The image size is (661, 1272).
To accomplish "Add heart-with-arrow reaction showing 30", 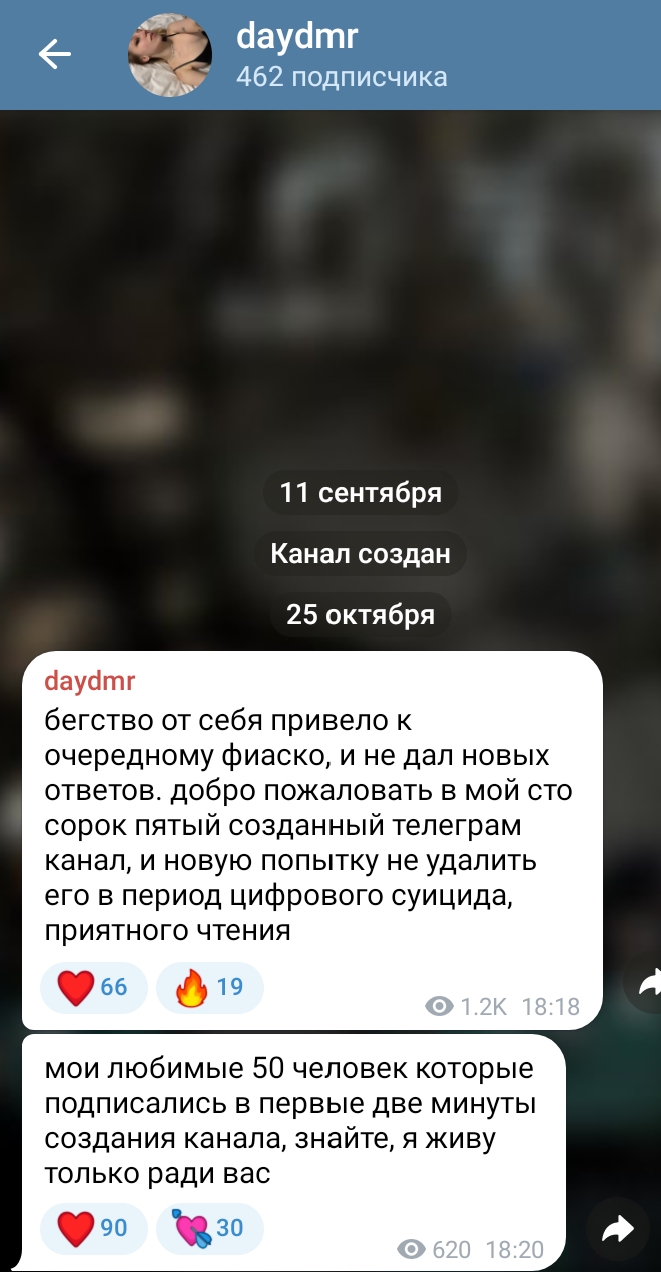I will pos(210,1228).
